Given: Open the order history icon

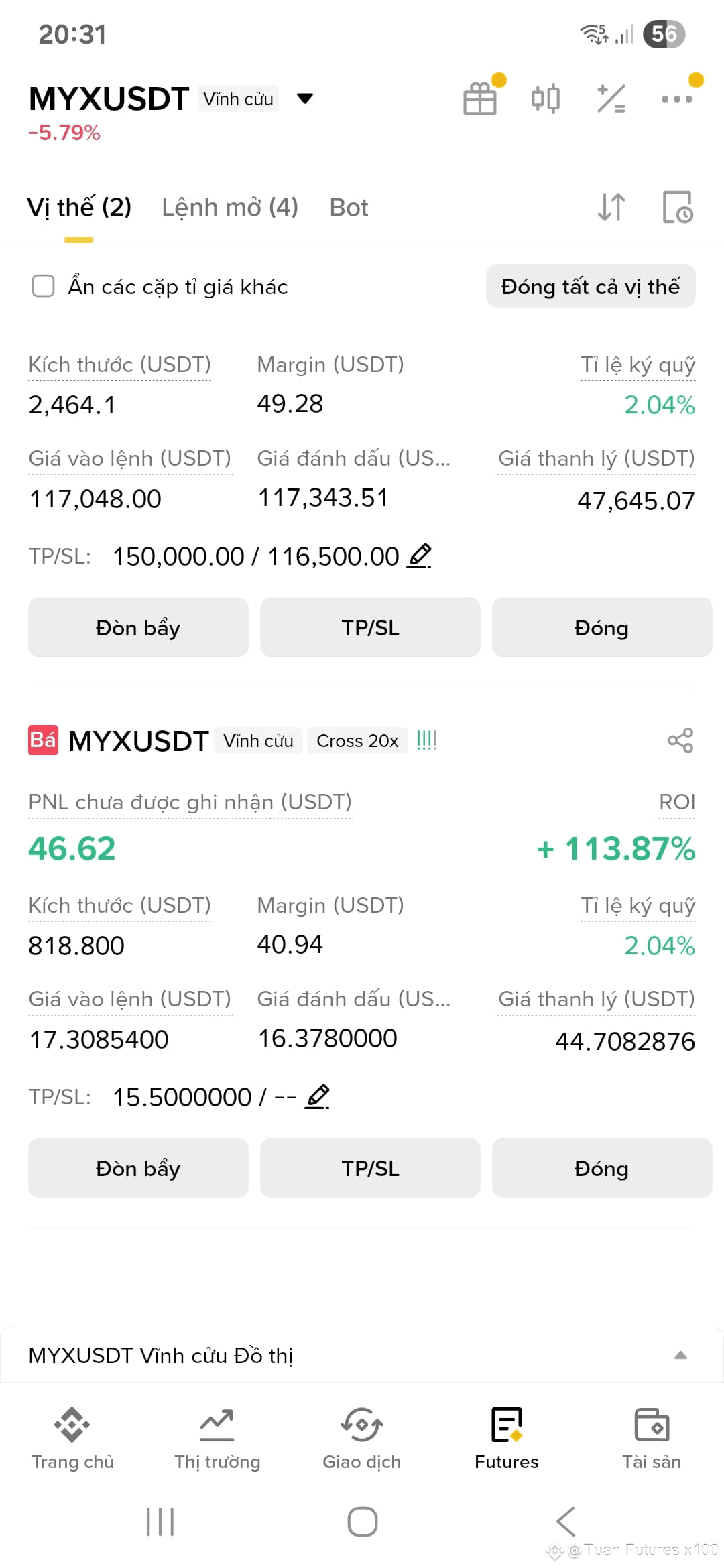Looking at the screenshot, I should [678, 207].
